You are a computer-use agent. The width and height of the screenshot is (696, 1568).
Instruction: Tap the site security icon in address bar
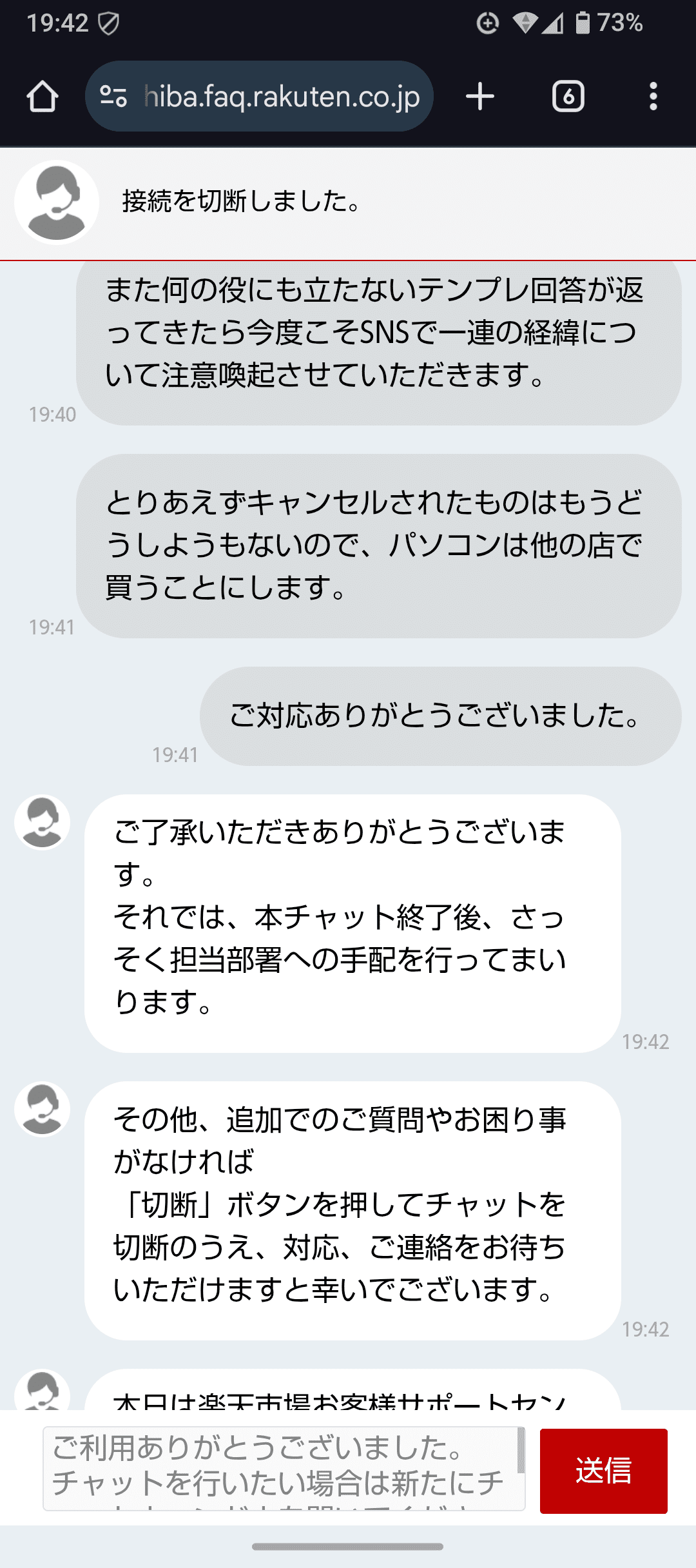click(112, 97)
